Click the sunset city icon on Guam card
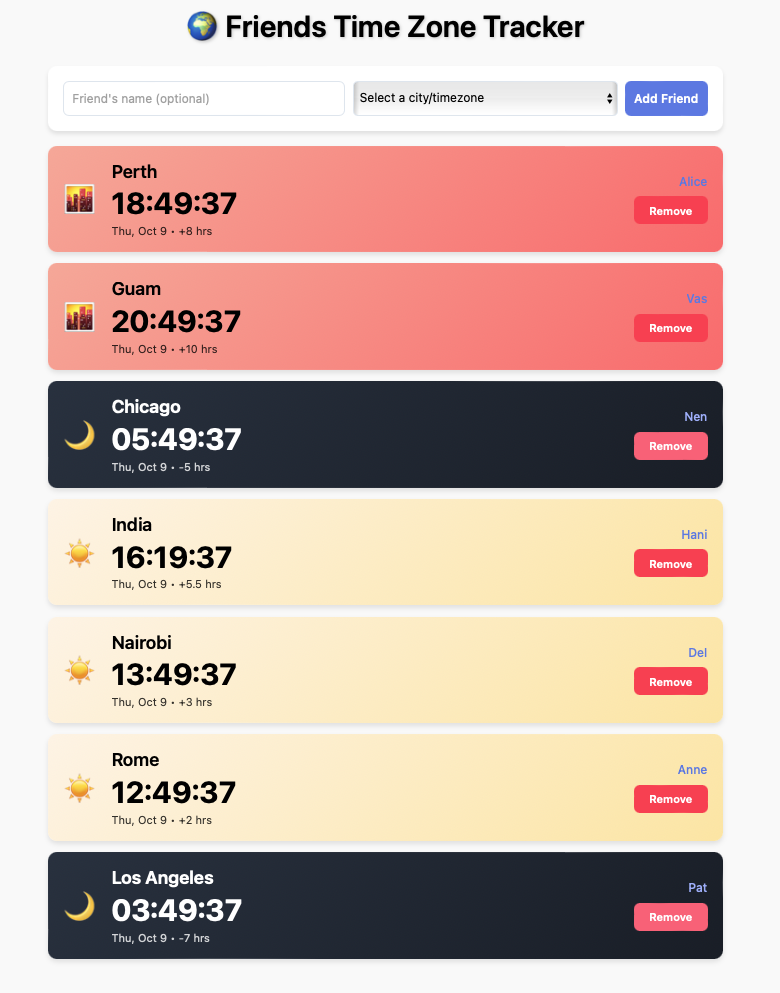Viewport: 780px width, 993px height. pyautogui.click(x=80, y=317)
